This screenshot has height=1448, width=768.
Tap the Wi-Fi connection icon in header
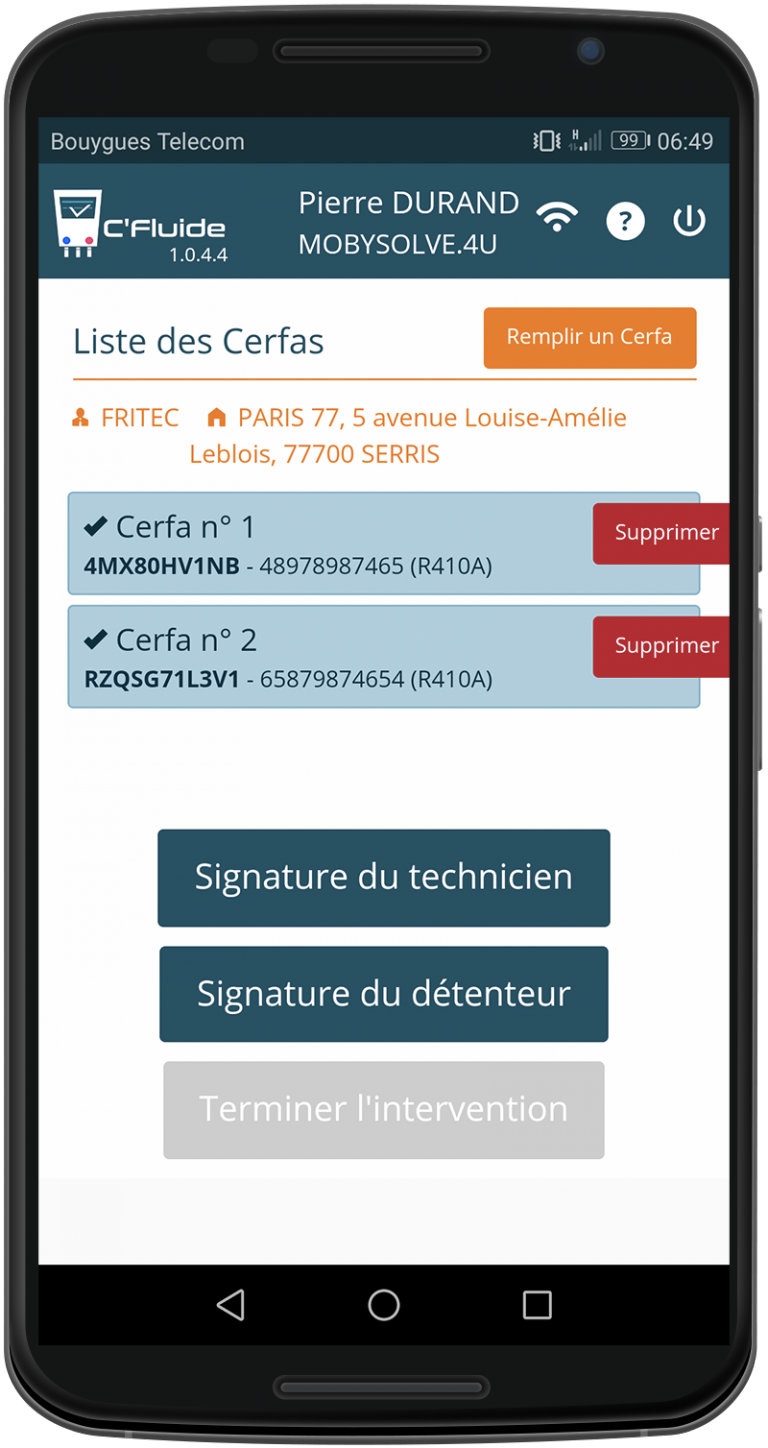[x=557, y=217]
